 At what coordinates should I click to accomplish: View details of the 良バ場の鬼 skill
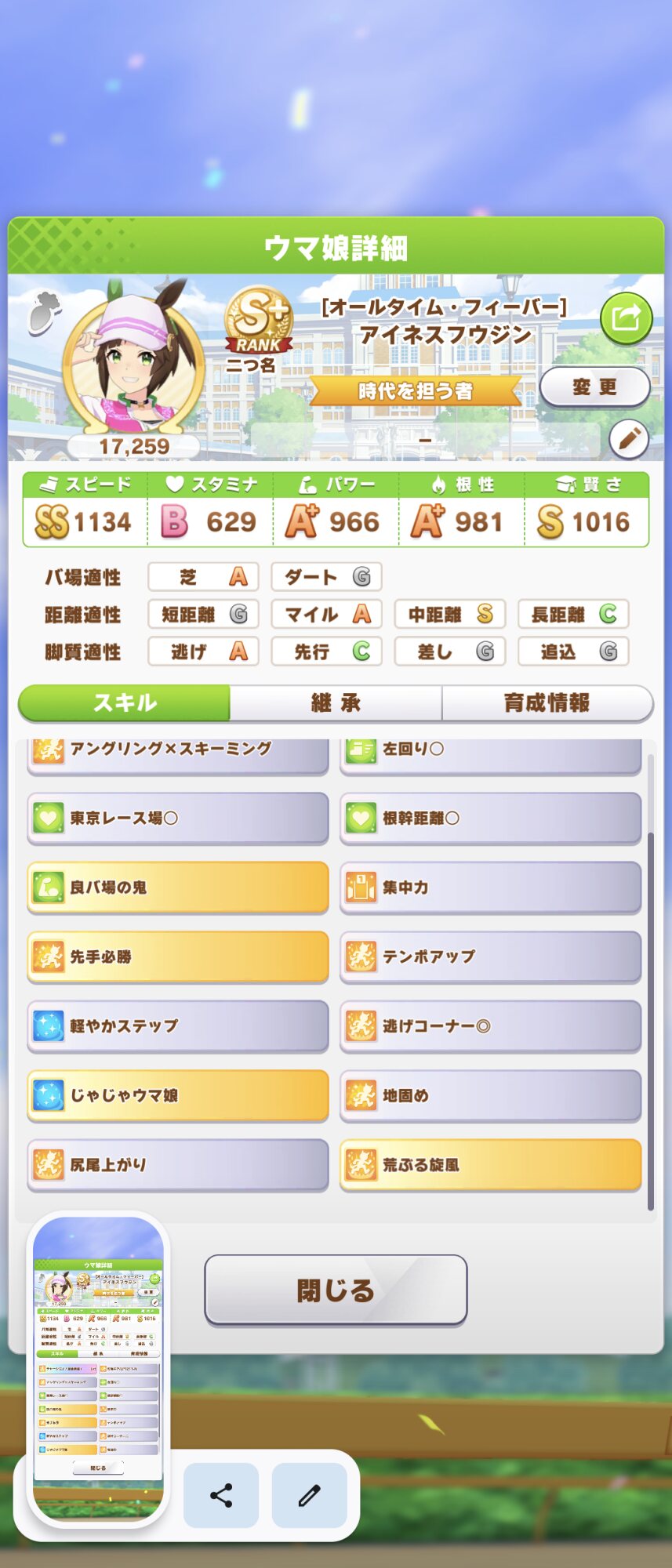point(178,887)
